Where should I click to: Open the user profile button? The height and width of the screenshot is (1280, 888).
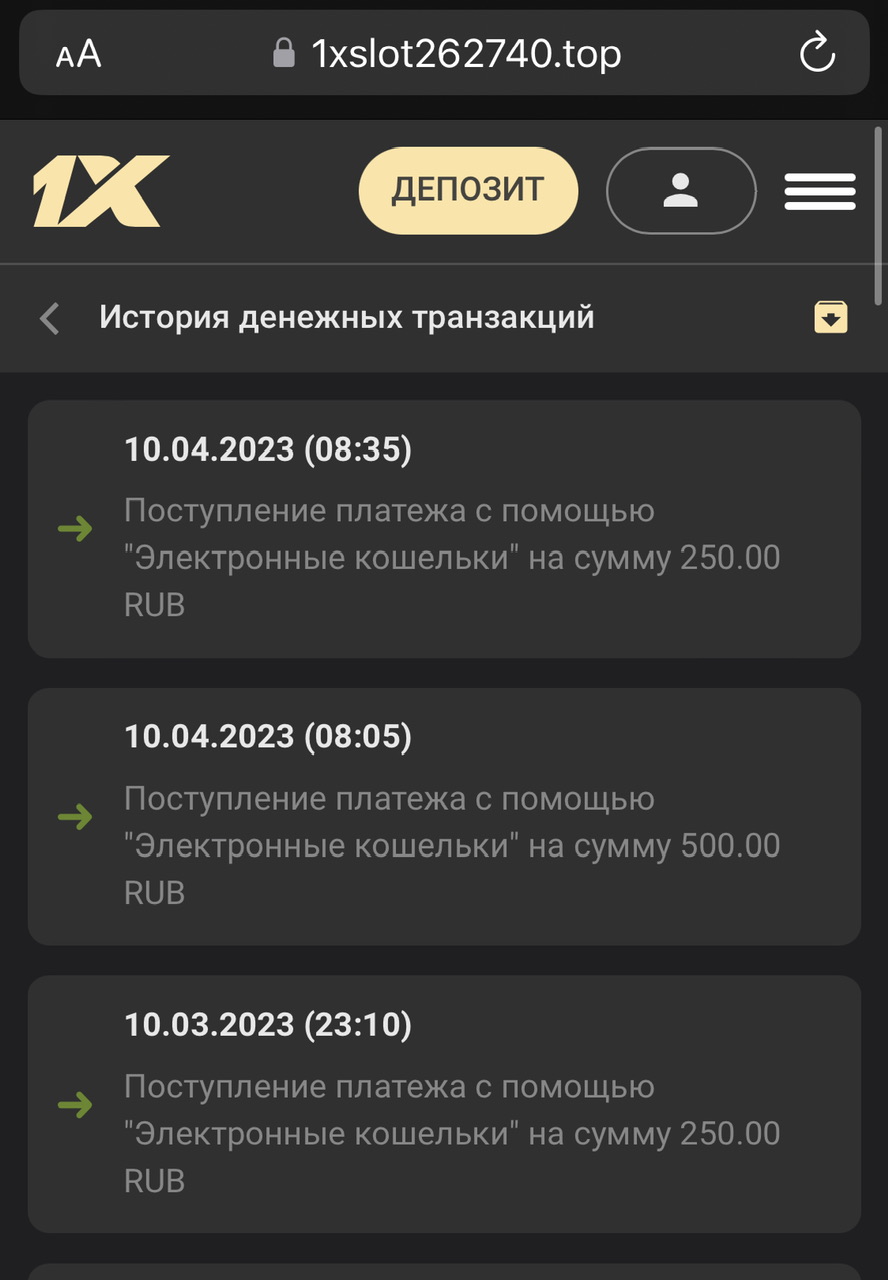tap(681, 190)
